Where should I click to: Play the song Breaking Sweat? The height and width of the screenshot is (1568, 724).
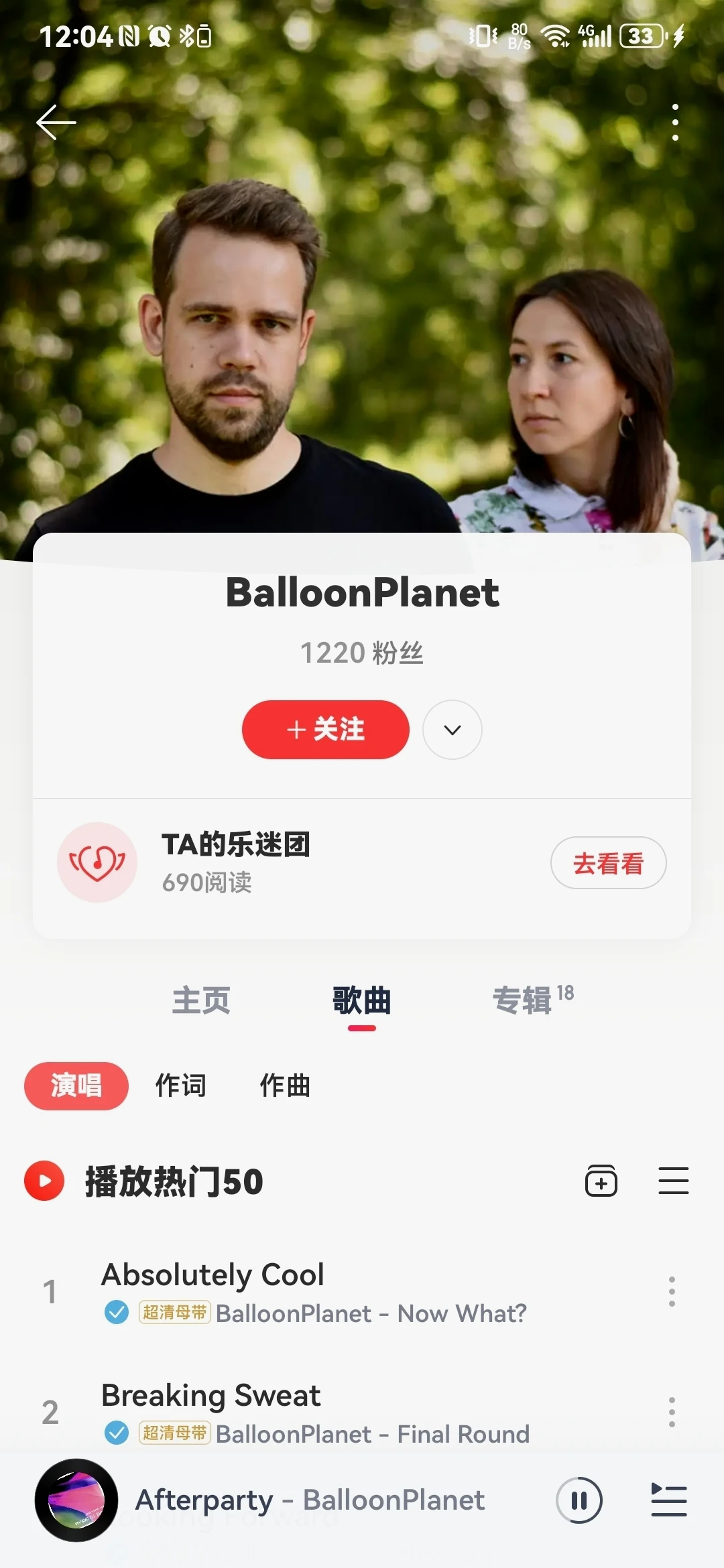(x=315, y=1411)
